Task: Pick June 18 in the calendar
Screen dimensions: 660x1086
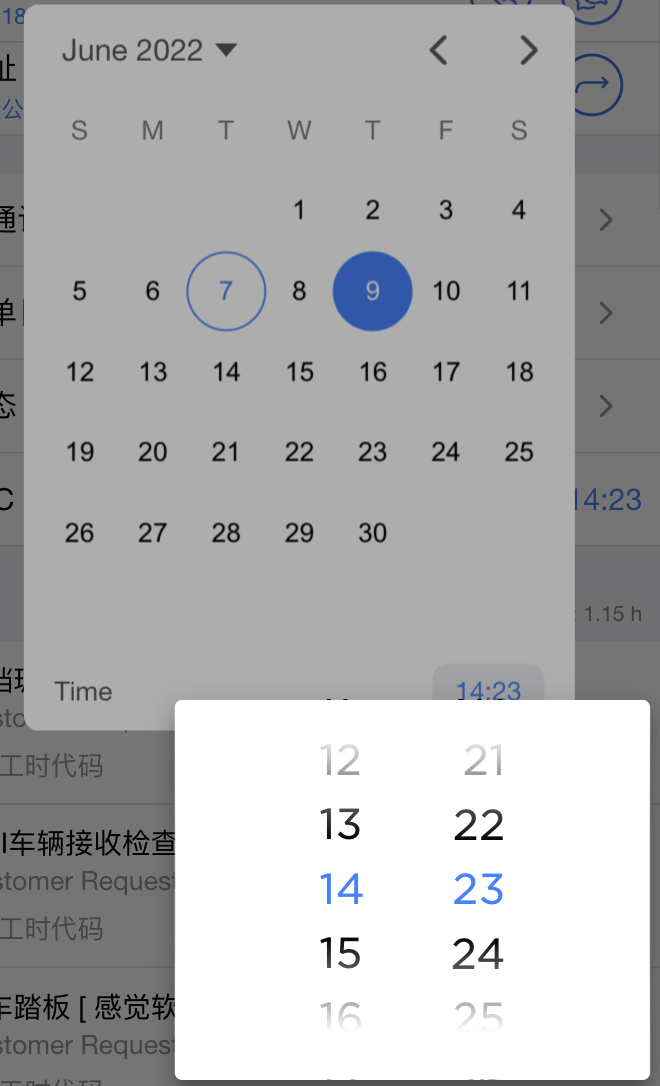Action: [x=519, y=372]
